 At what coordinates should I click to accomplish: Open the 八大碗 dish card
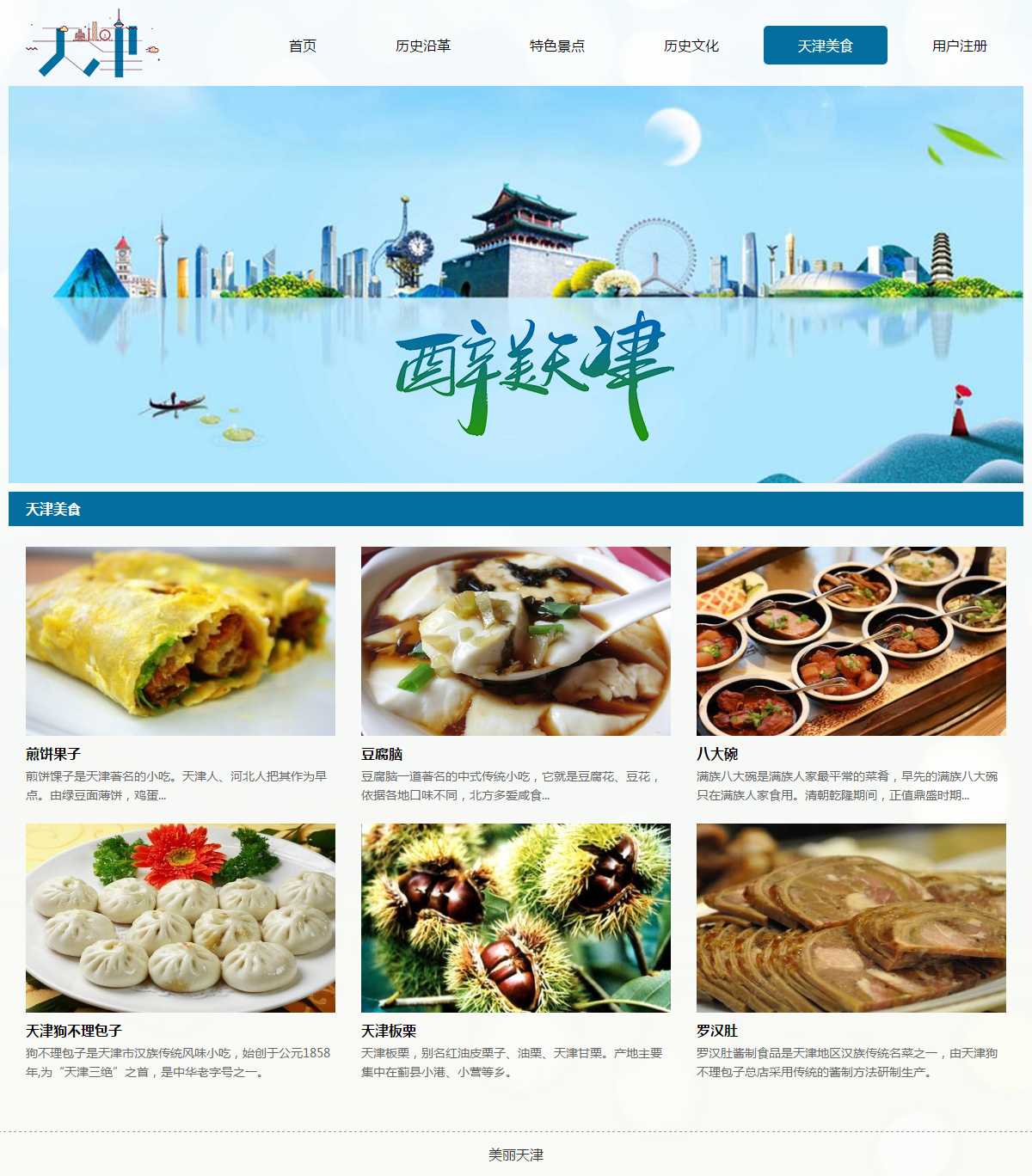(x=851, y=641)
